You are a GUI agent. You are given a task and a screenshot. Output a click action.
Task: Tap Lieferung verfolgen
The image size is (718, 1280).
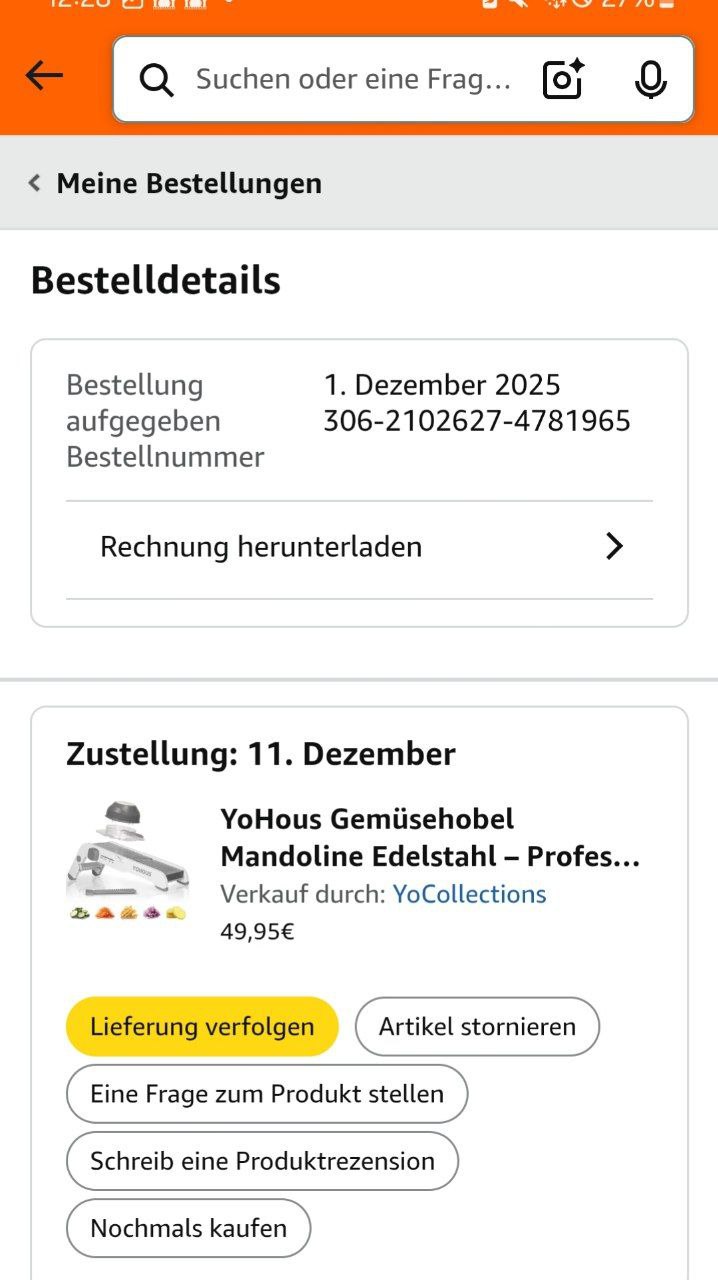[202, 1026]
